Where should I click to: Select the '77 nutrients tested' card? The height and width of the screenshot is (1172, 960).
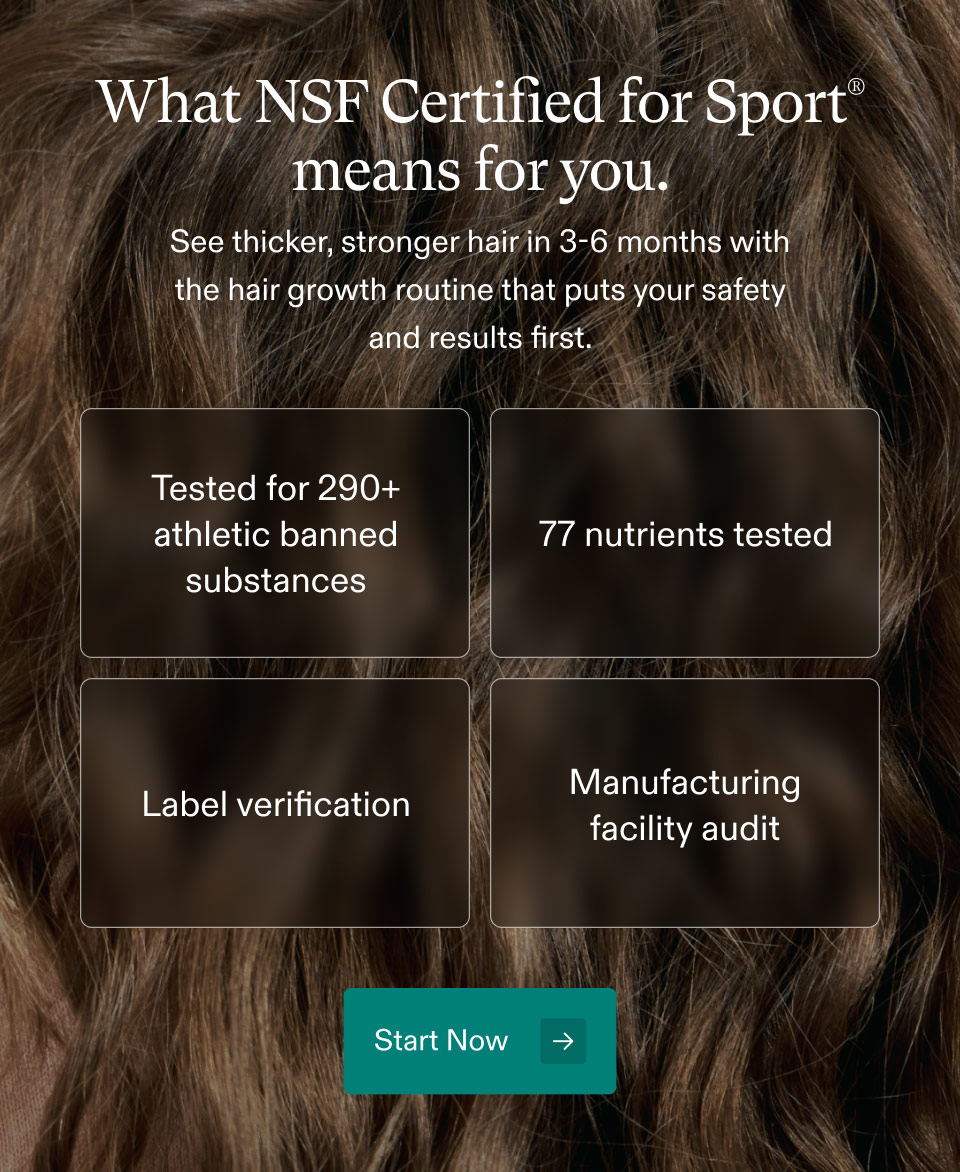tap(685, 533)
